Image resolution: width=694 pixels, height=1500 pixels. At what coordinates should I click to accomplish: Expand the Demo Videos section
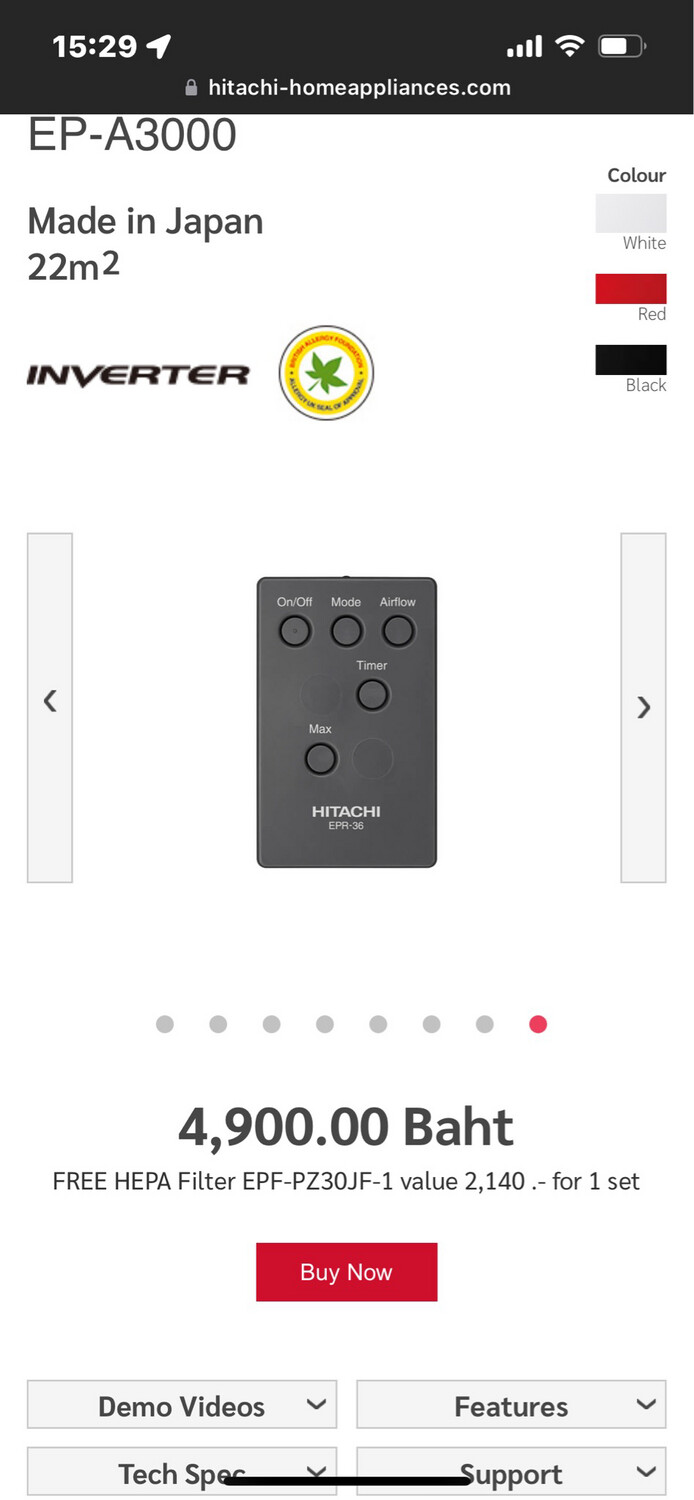tap(182, 1405)
